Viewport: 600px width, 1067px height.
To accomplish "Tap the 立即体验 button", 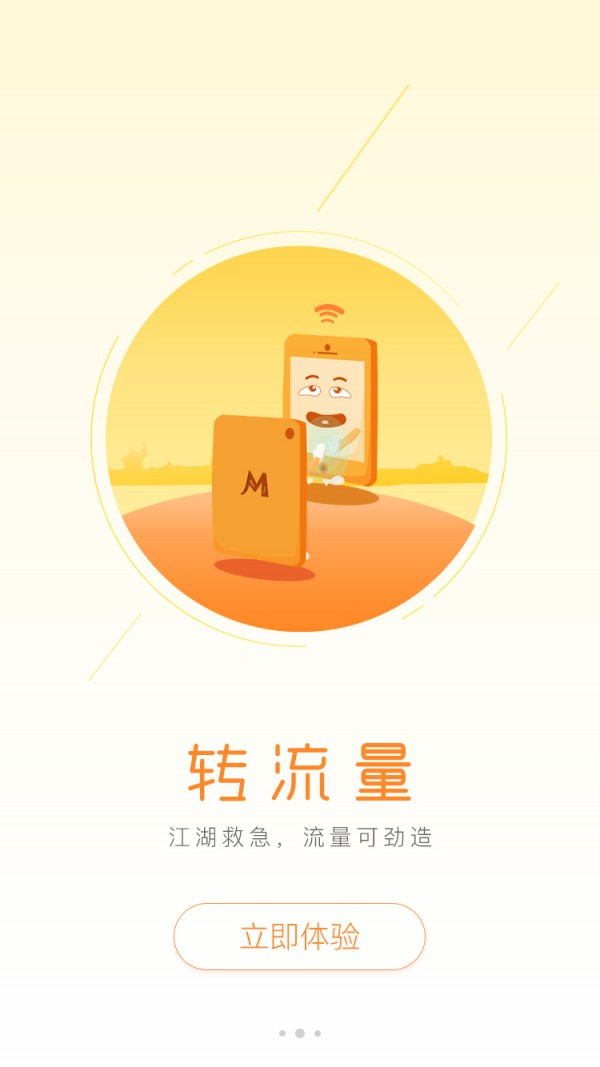I will 299,937.
